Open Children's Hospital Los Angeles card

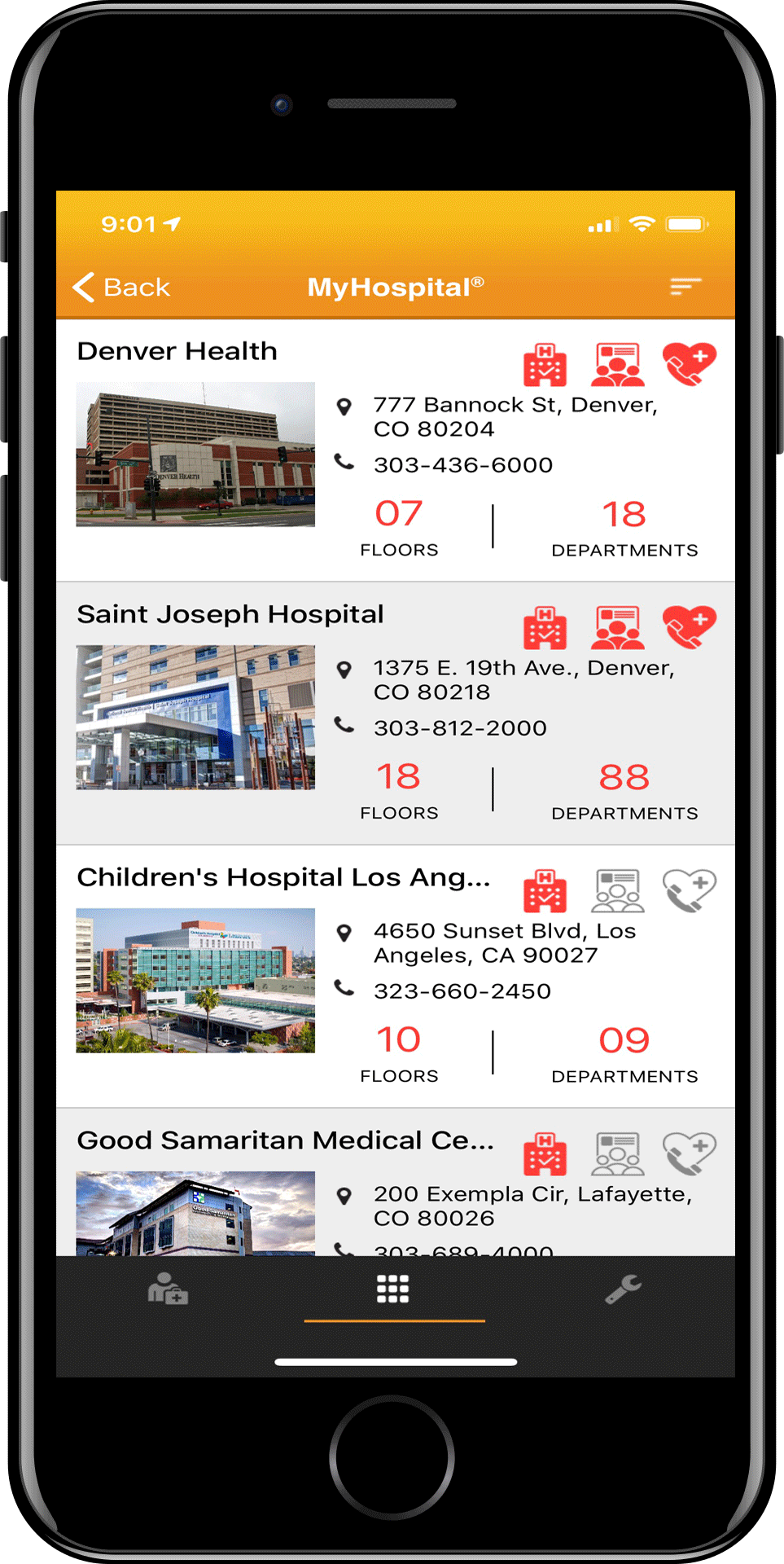(x=396, y=976)
